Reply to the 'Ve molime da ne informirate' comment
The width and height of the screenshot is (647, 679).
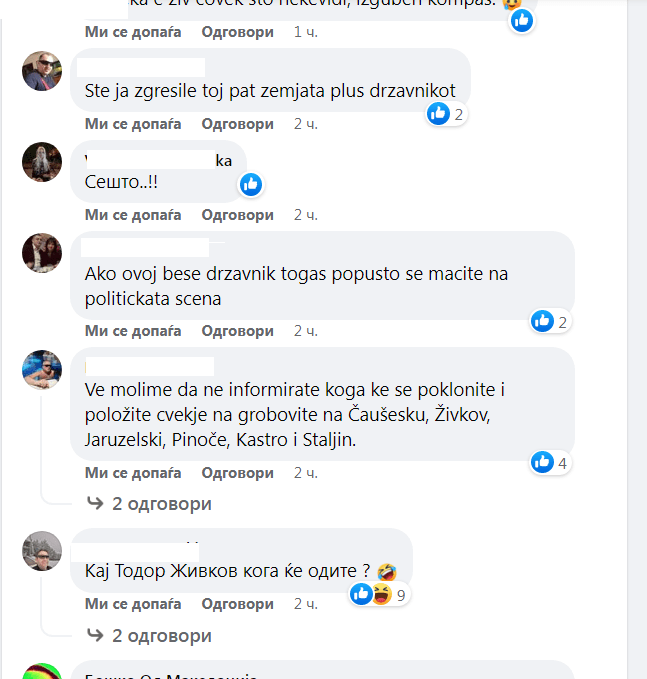pyautogui.click(x=237, y=472)
